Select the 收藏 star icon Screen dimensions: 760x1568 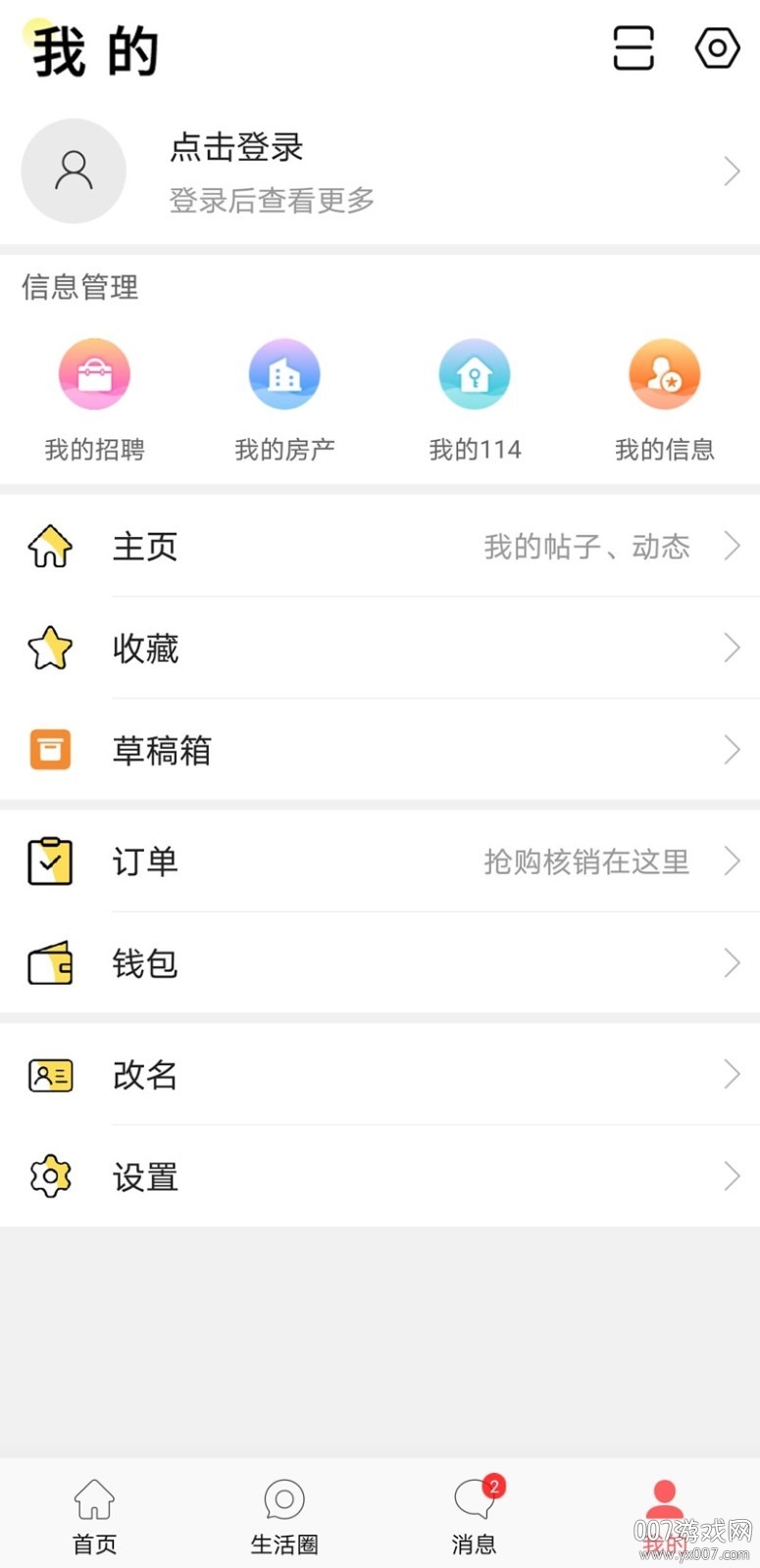[50, 648]
